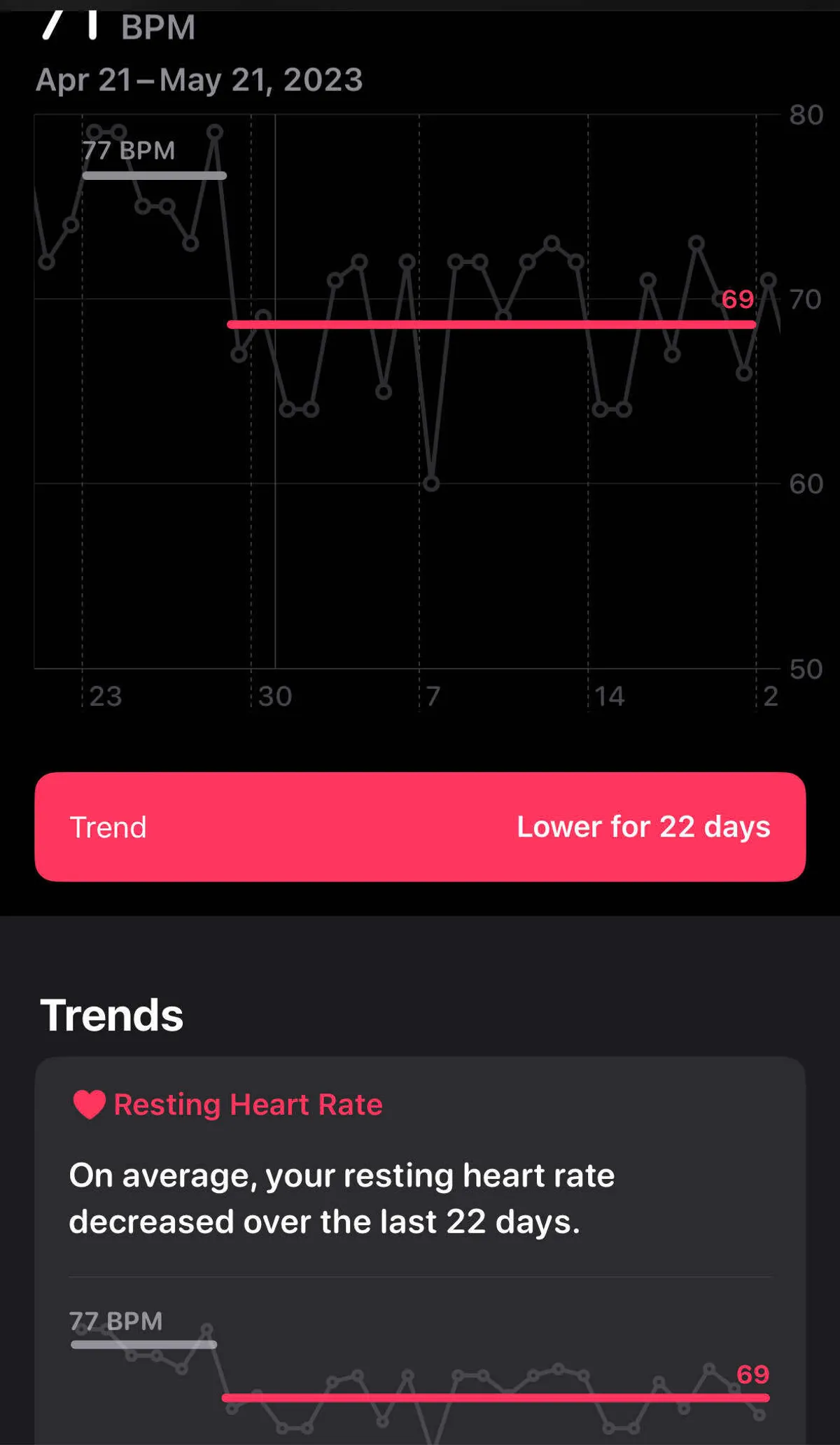
Task: Open the Resting Heart Rate trend card
Action: click(x=420, y=1199)
